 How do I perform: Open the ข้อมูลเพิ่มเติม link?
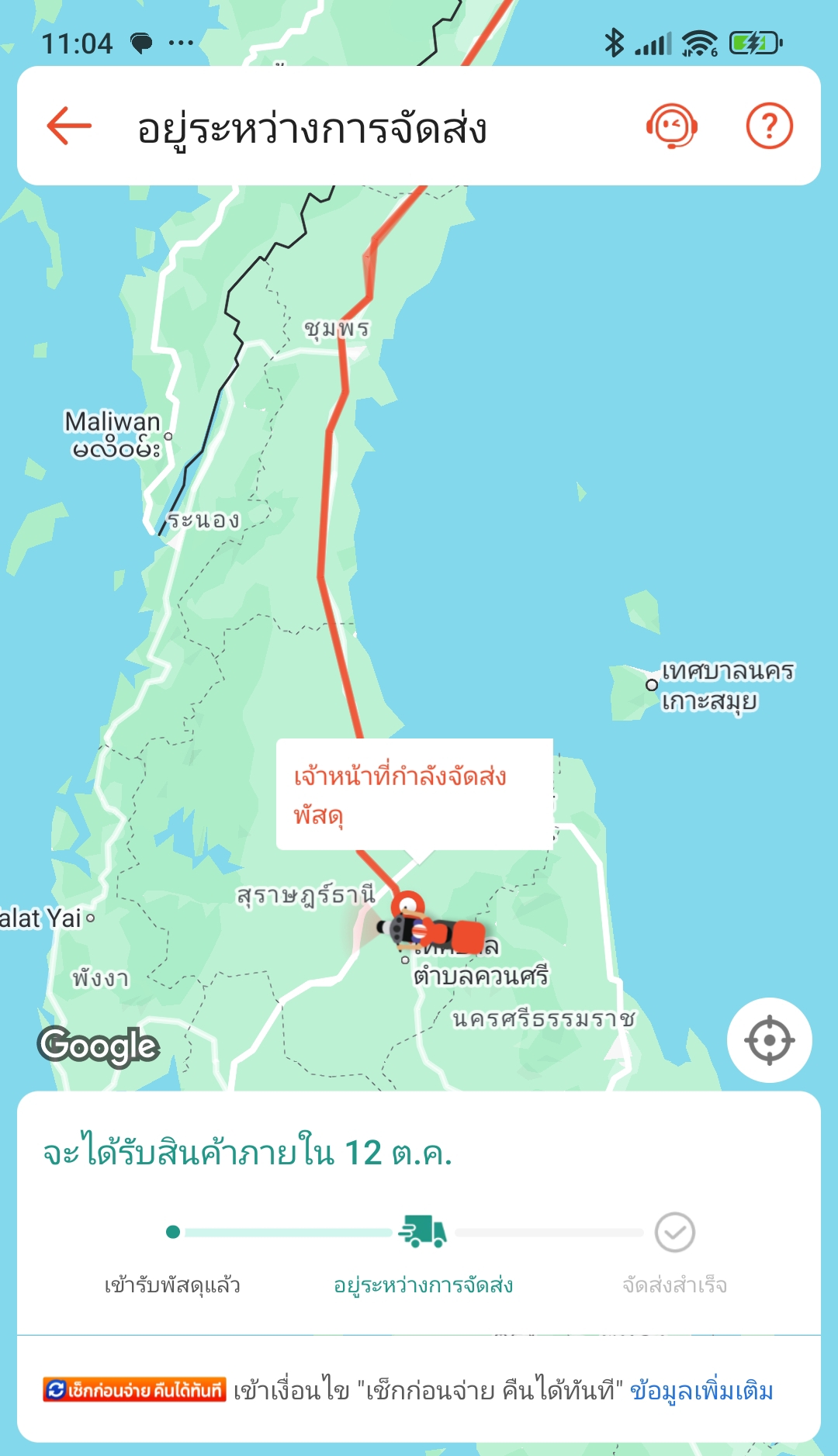pos(701,1391)
